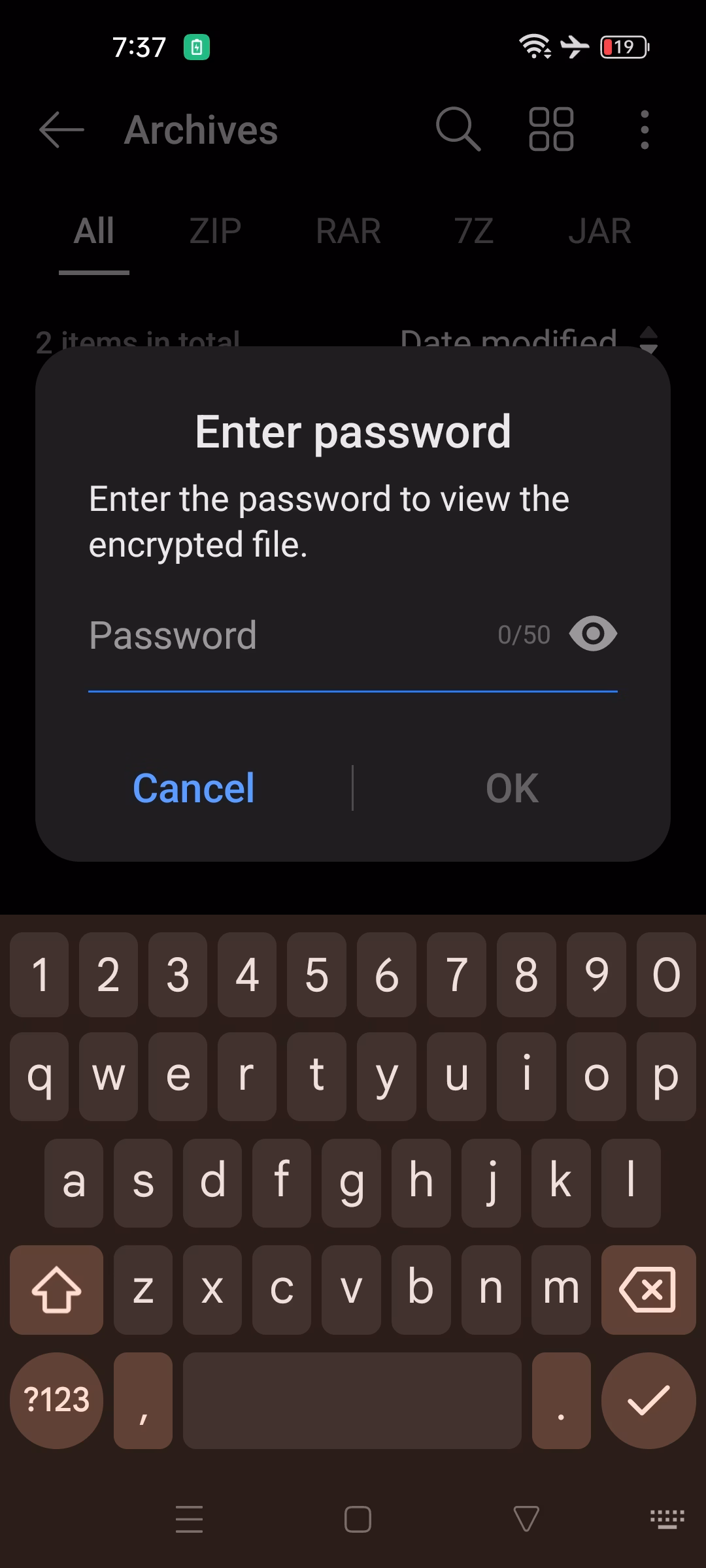
Task: Cancel the password dialog
Action: [x=193, y=788]
